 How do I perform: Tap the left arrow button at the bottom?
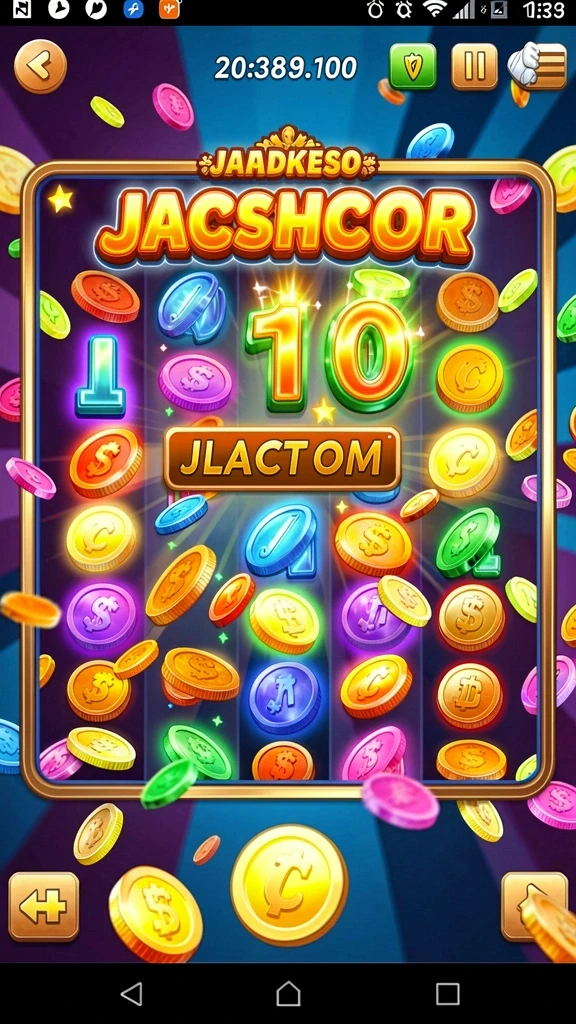click(x=44, y=906)
